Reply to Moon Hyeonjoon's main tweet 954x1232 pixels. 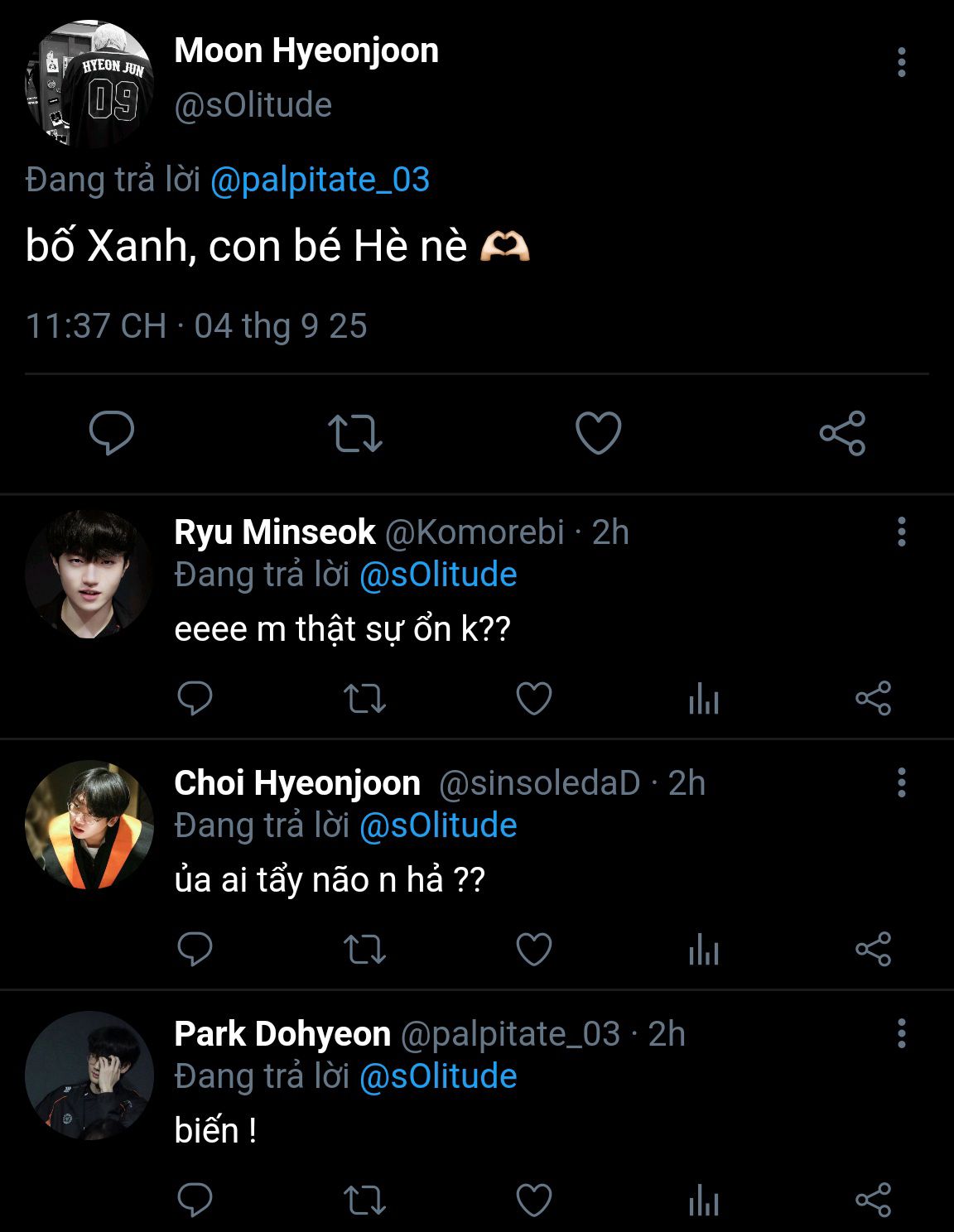coord(112,432)
